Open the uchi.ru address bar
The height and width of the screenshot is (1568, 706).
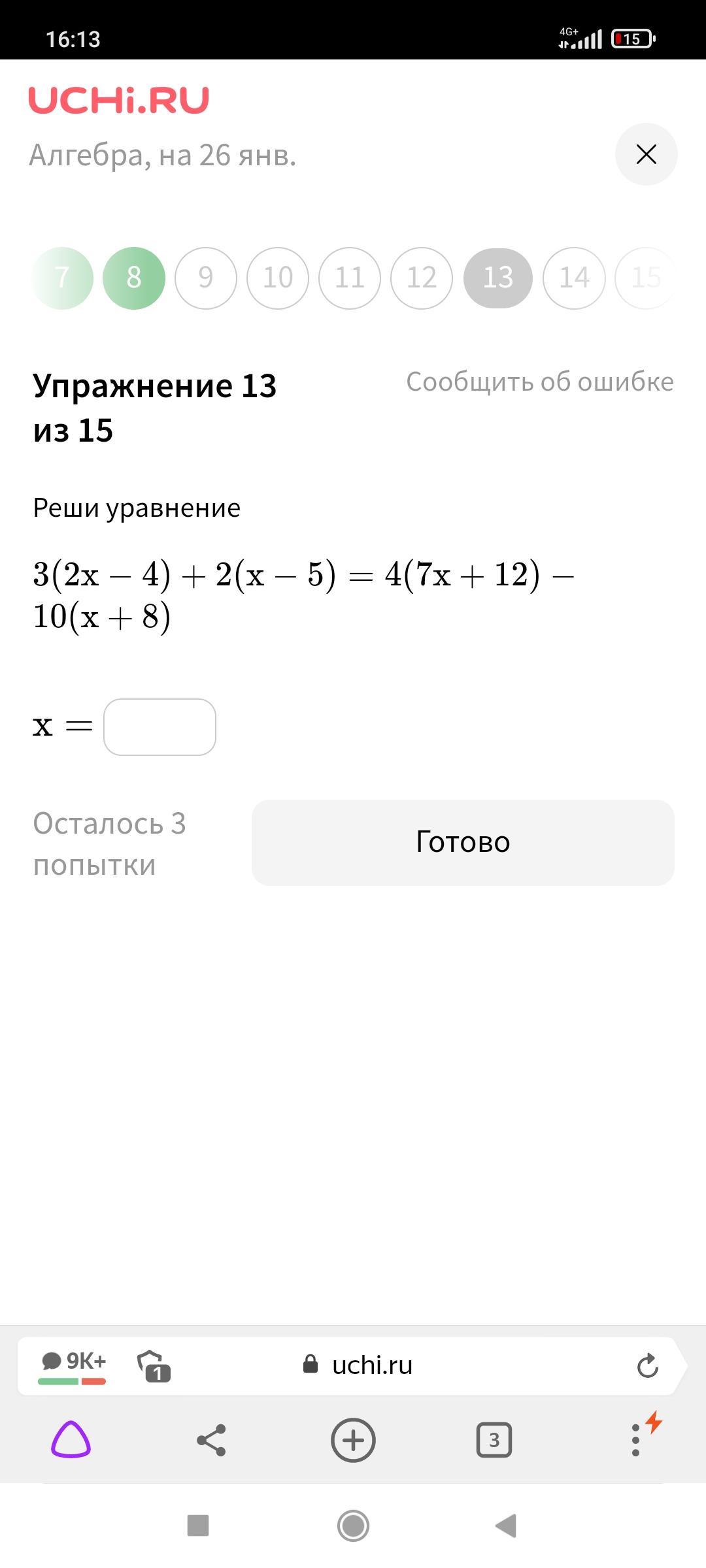(373, 1365)
